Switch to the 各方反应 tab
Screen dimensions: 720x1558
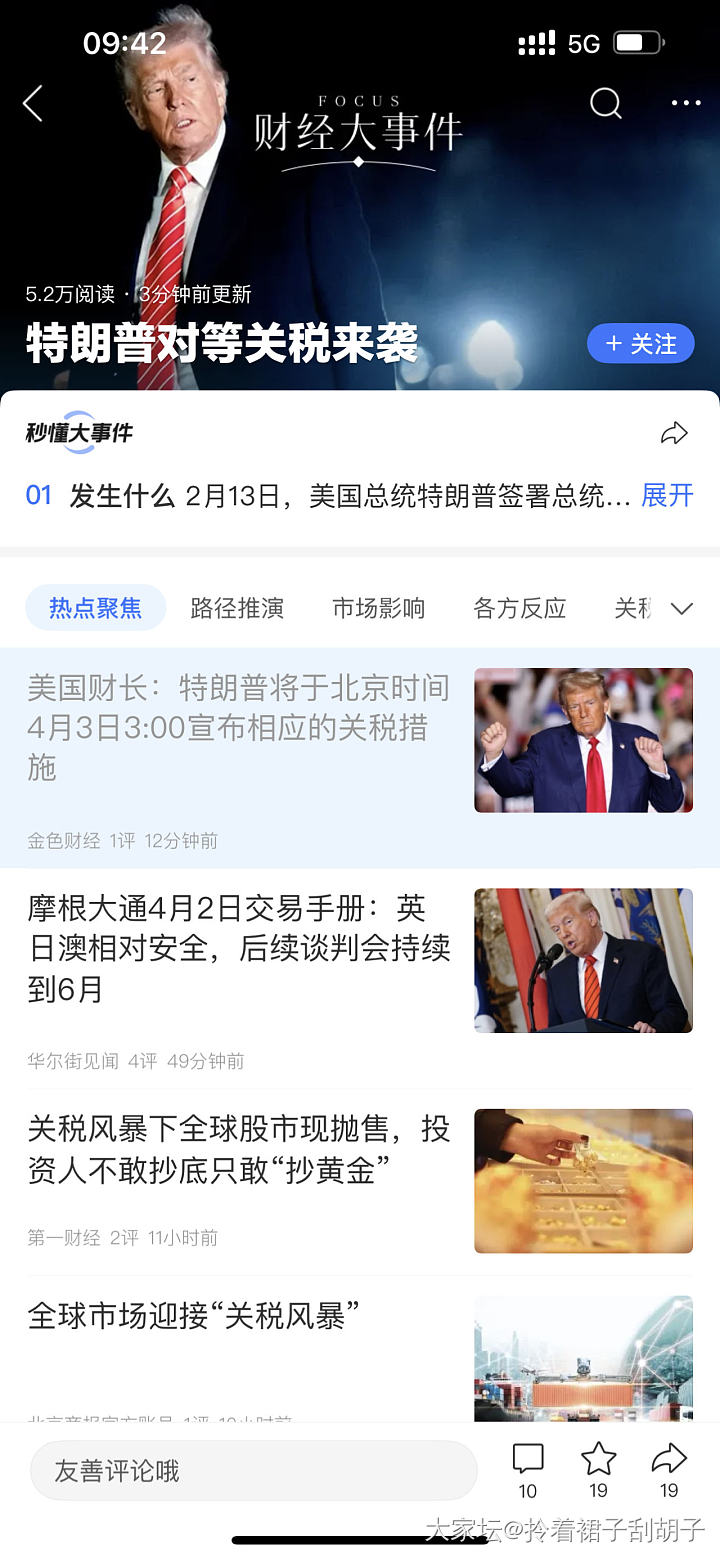point(519,608)
